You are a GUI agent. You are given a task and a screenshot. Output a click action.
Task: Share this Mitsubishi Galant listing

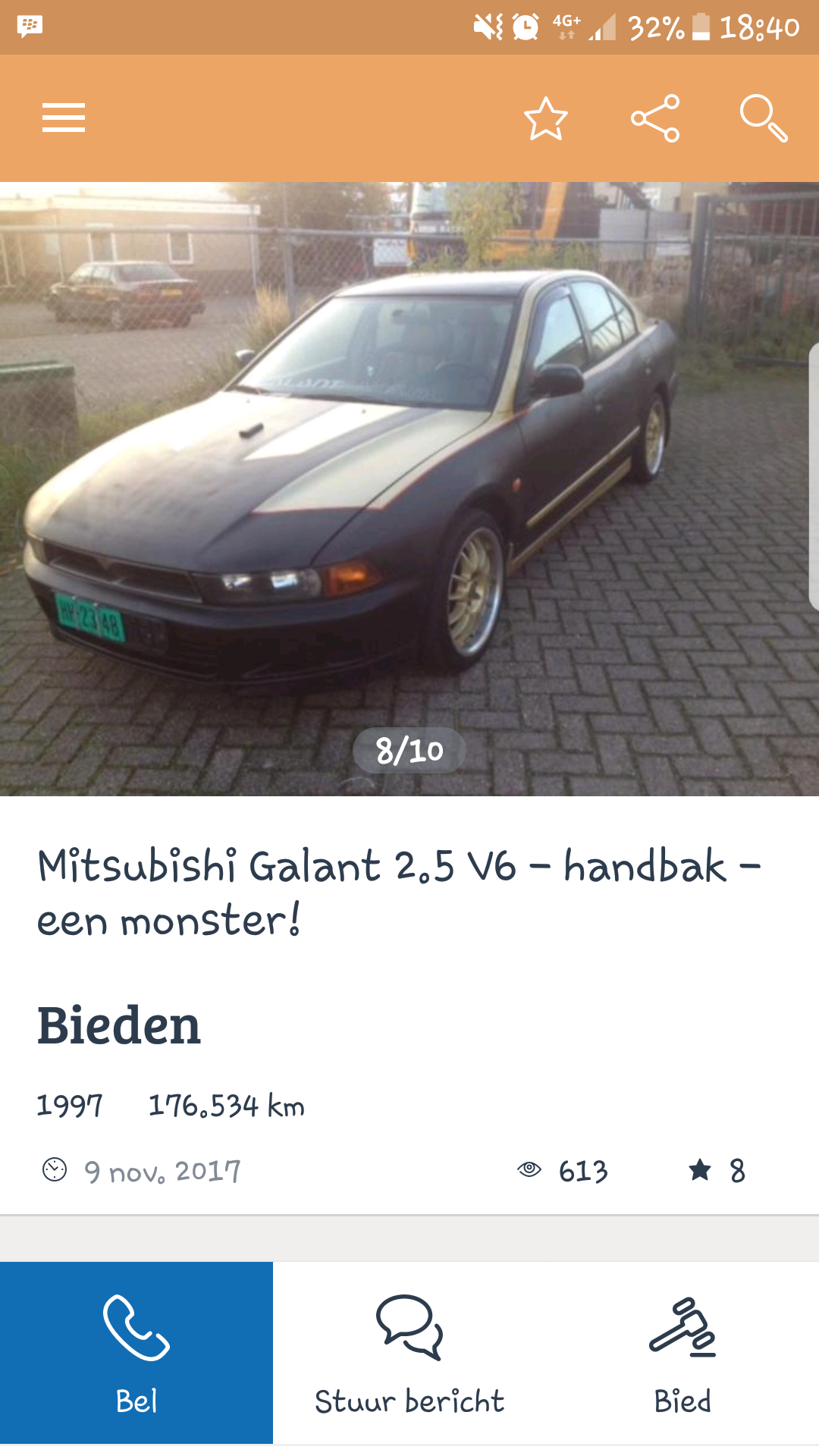(655, 118)
